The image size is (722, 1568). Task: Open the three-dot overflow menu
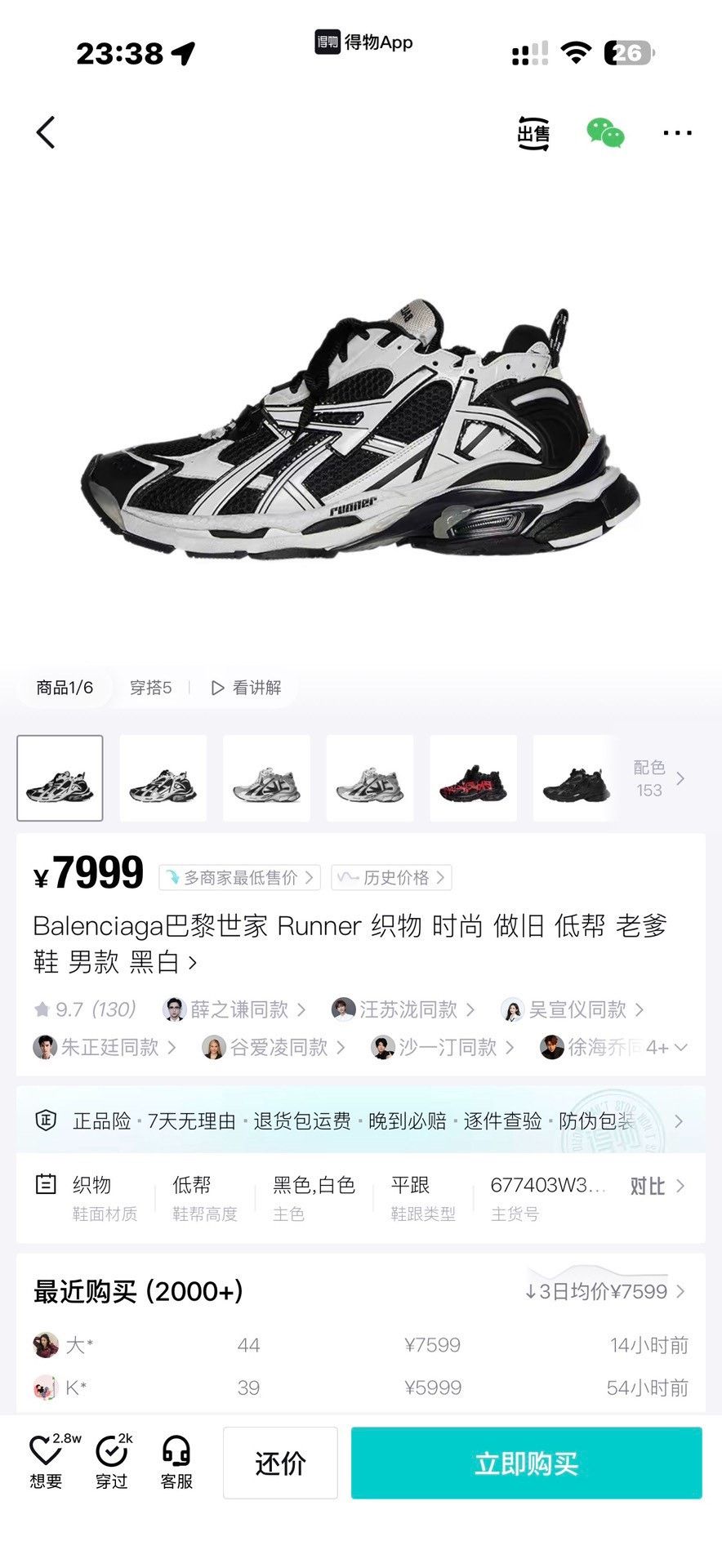(677, 132)
